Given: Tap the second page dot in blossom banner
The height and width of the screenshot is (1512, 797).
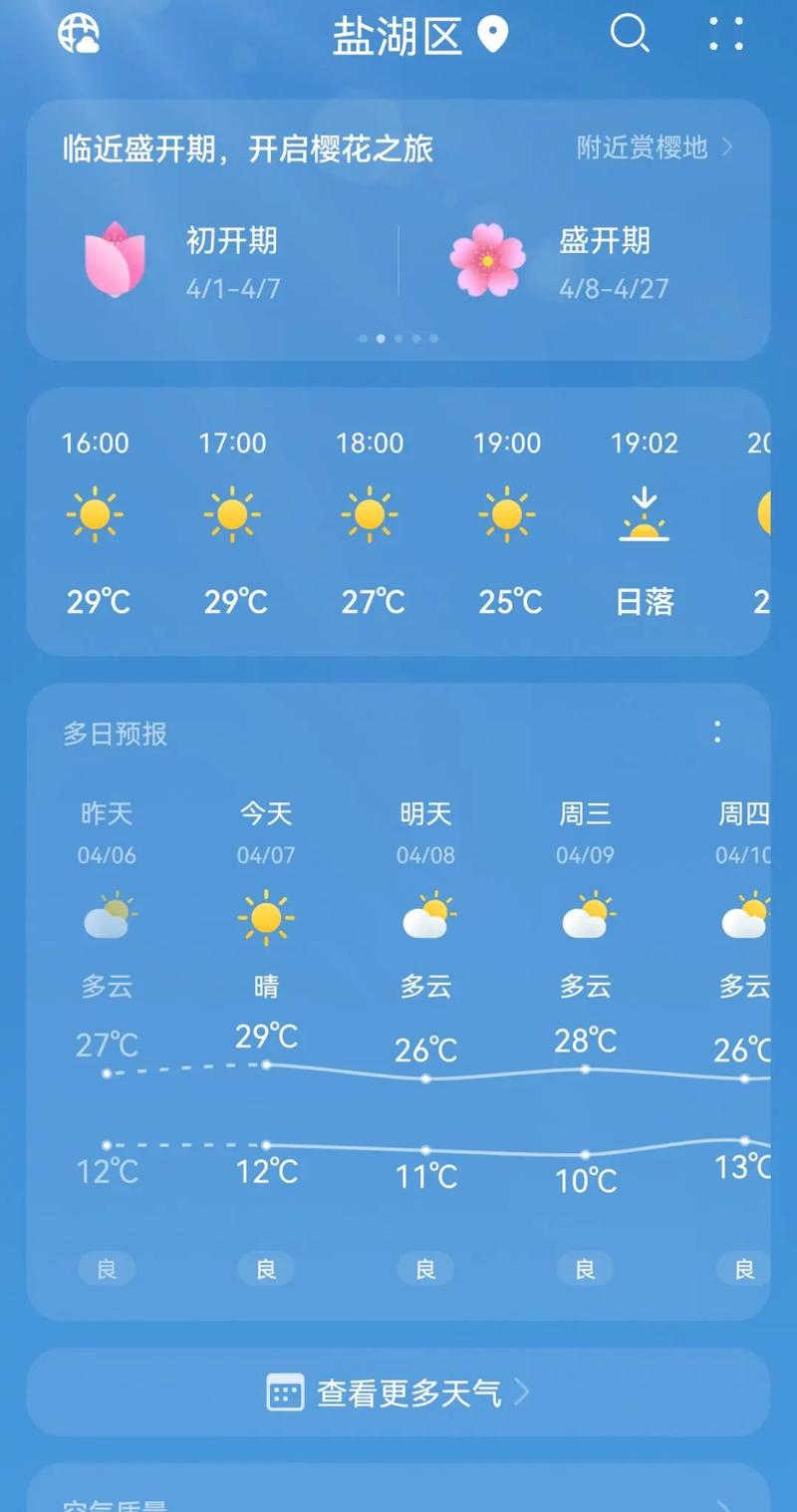Looking at the screenshot, I should [x=381, y=339].
